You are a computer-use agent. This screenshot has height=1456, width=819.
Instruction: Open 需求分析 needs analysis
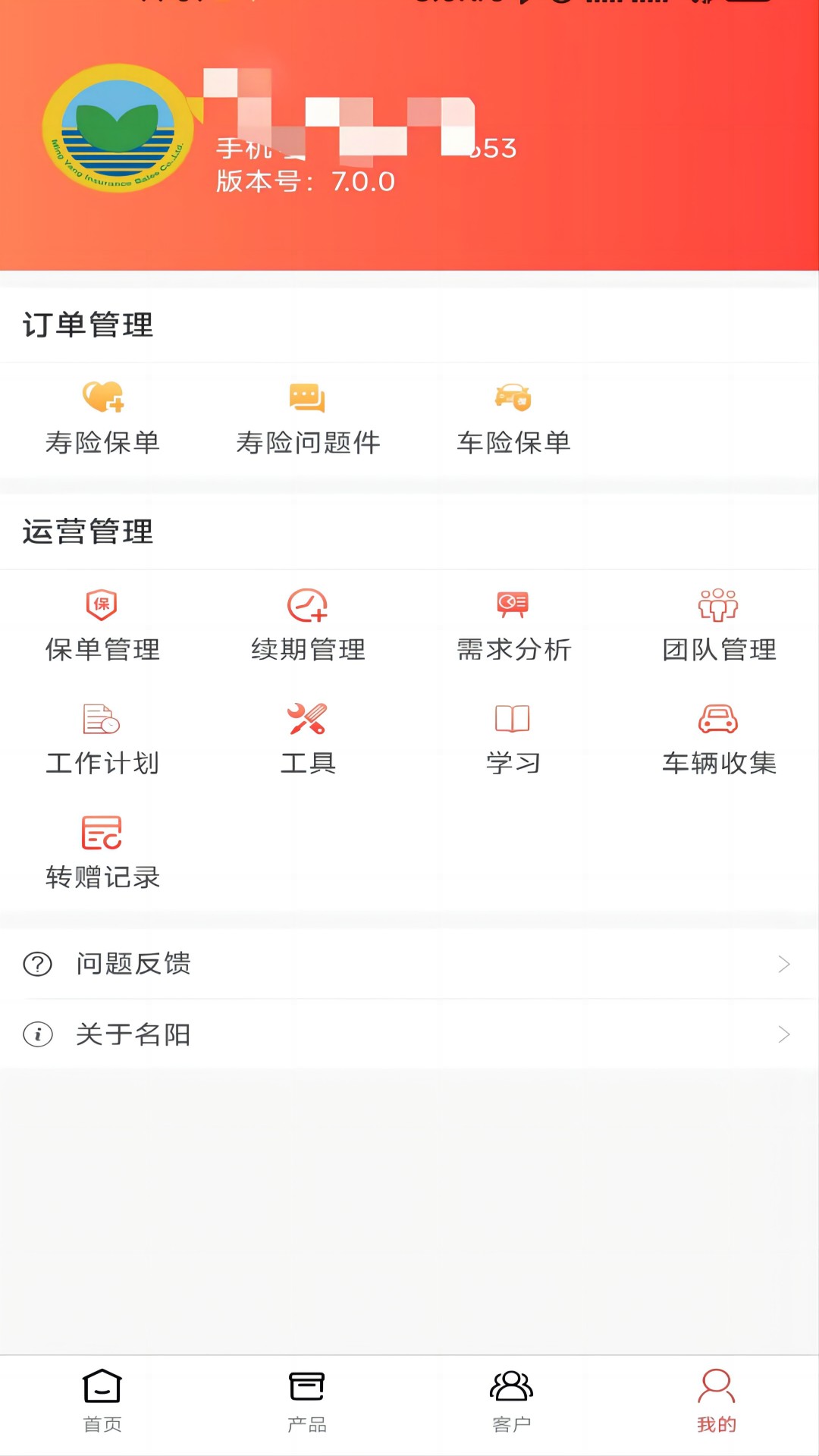tap(513, 626)
